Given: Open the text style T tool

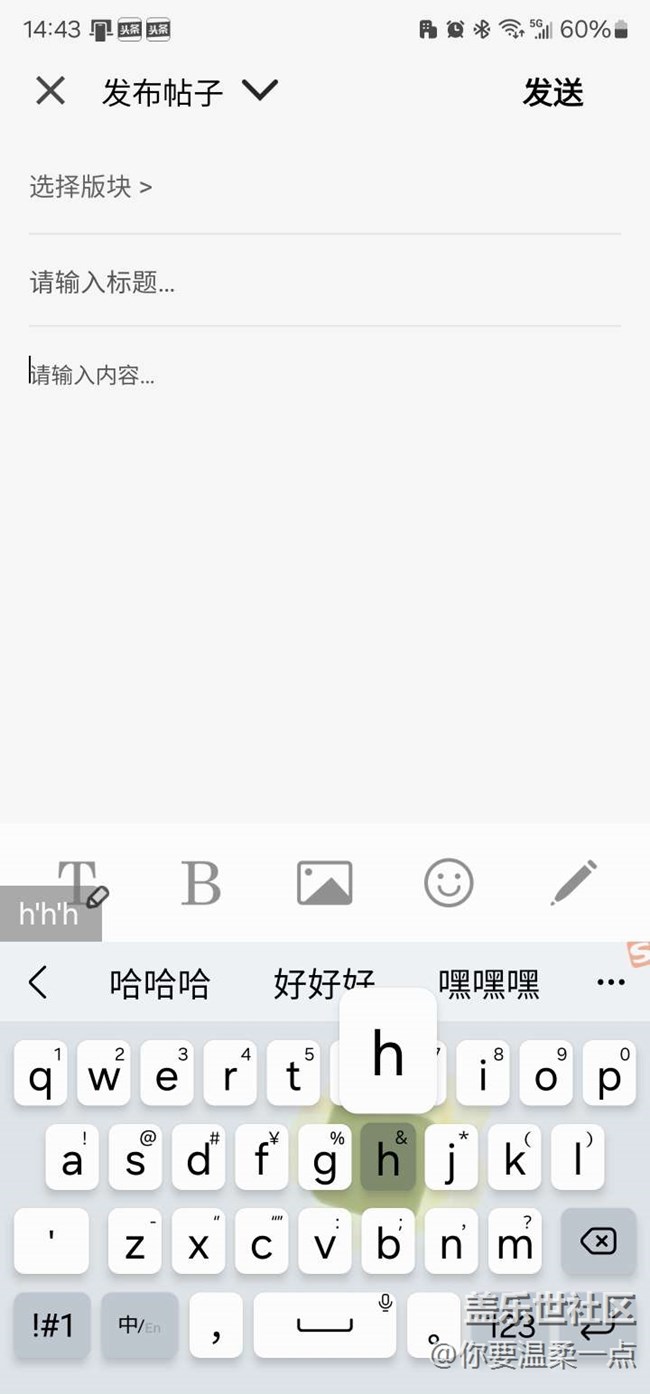Looking at the screenshot, I should [80, 882].
